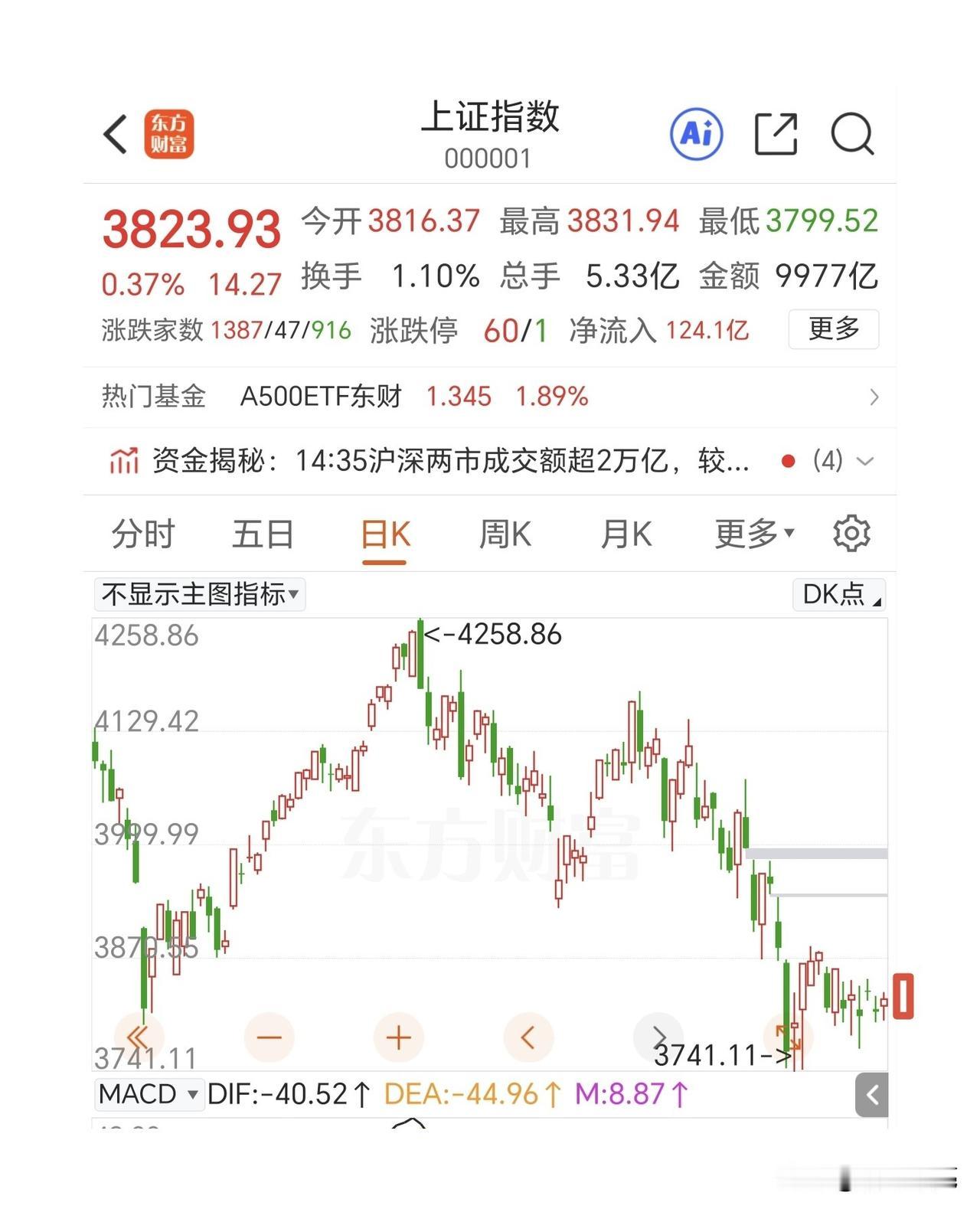The width and height of the screenshot is (980, 1212).
Task: Move the chart one step left
Action: click(x=528, y=1037)
